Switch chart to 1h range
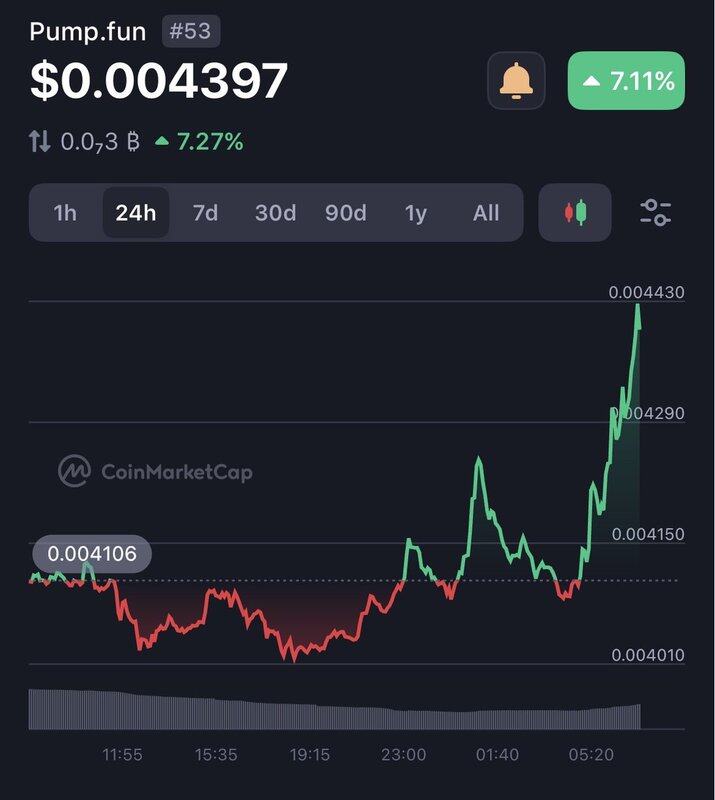The width and height of the screenshot is (715, 800). pyautogui.click(x=65, y=213)
